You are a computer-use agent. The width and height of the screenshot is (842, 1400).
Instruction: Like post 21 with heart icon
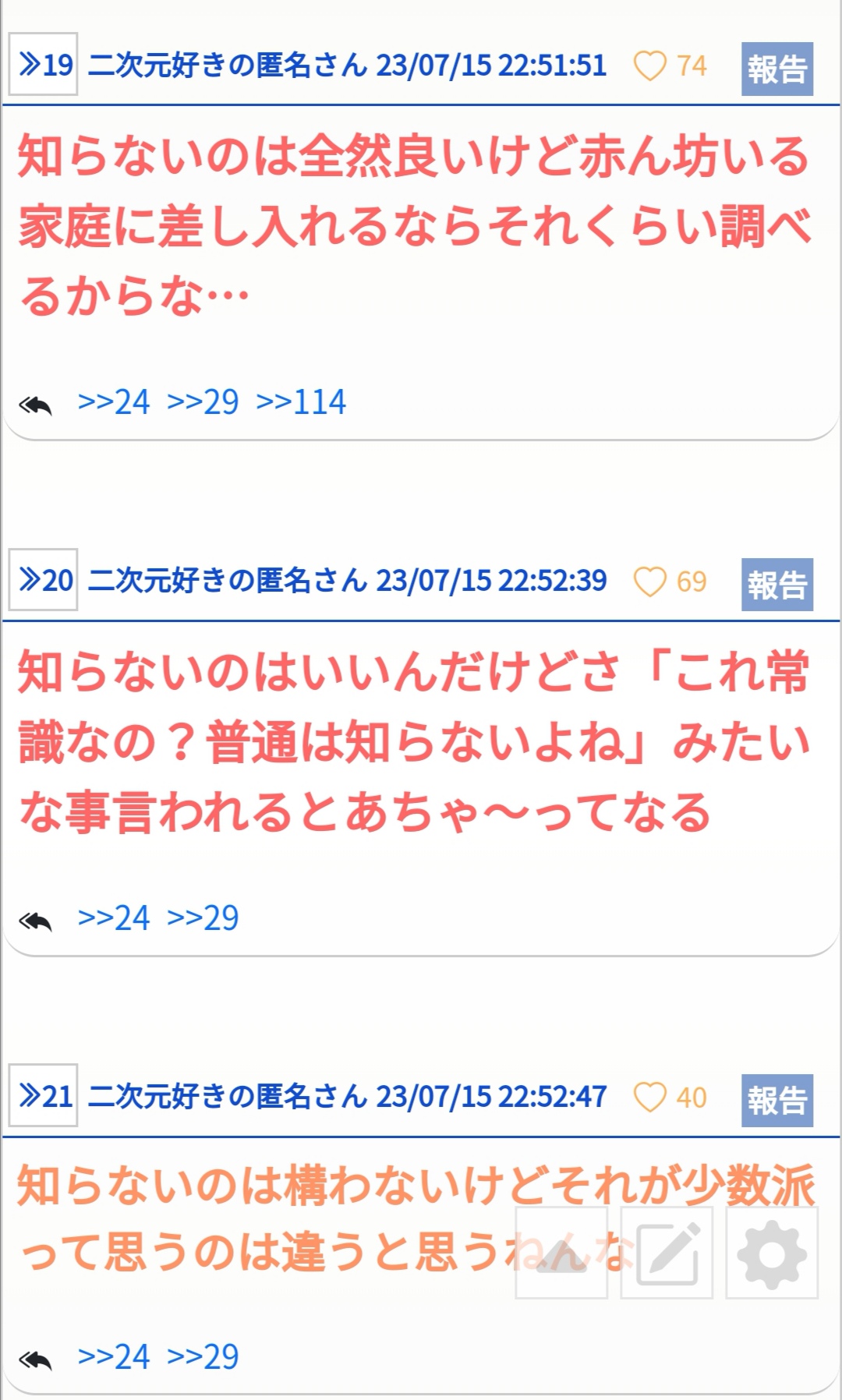coord(649,1098)
